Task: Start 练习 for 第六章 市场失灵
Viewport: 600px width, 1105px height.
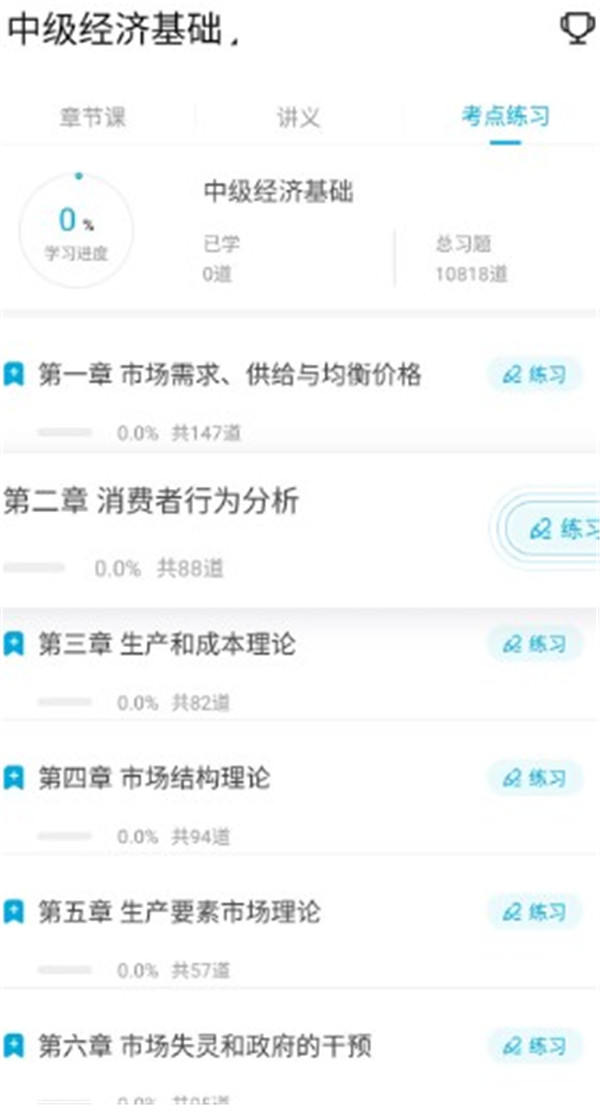Action: point(535,1046)
